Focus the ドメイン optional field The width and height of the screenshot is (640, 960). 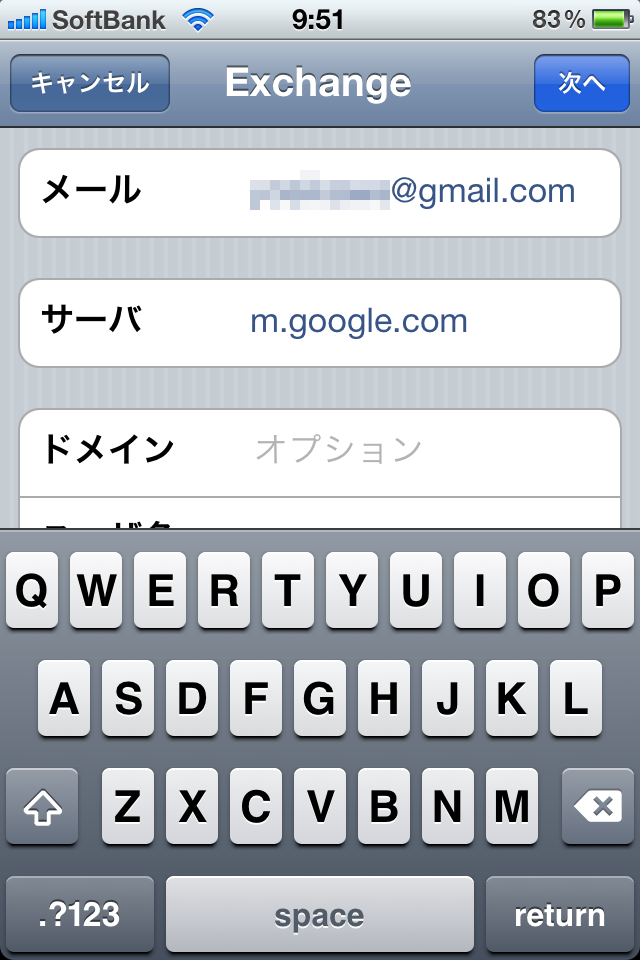pyautogui.click(x=320, y=453)
